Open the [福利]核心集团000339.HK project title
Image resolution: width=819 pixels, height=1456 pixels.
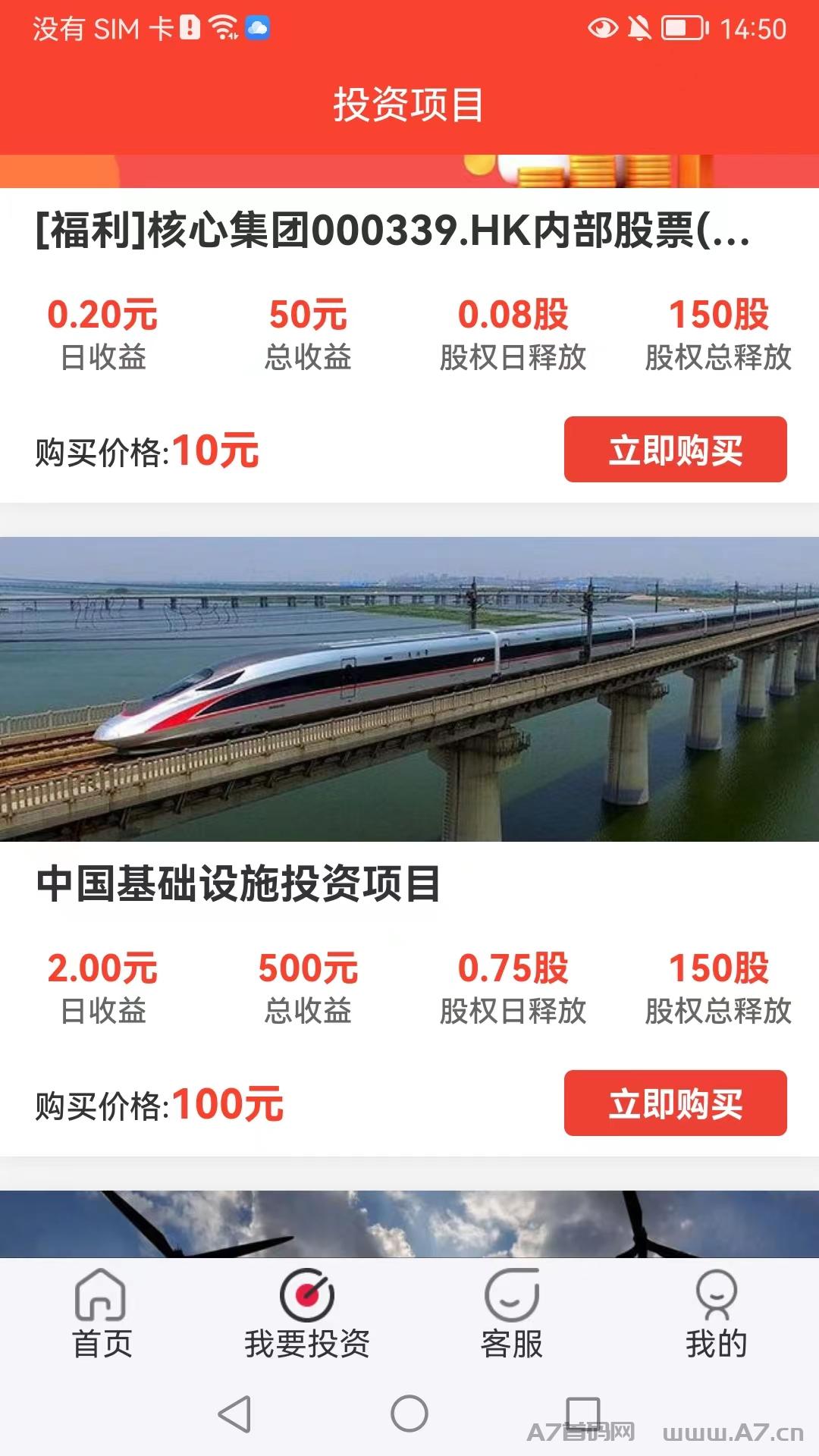pyautogui.click(x=393, y=231)
